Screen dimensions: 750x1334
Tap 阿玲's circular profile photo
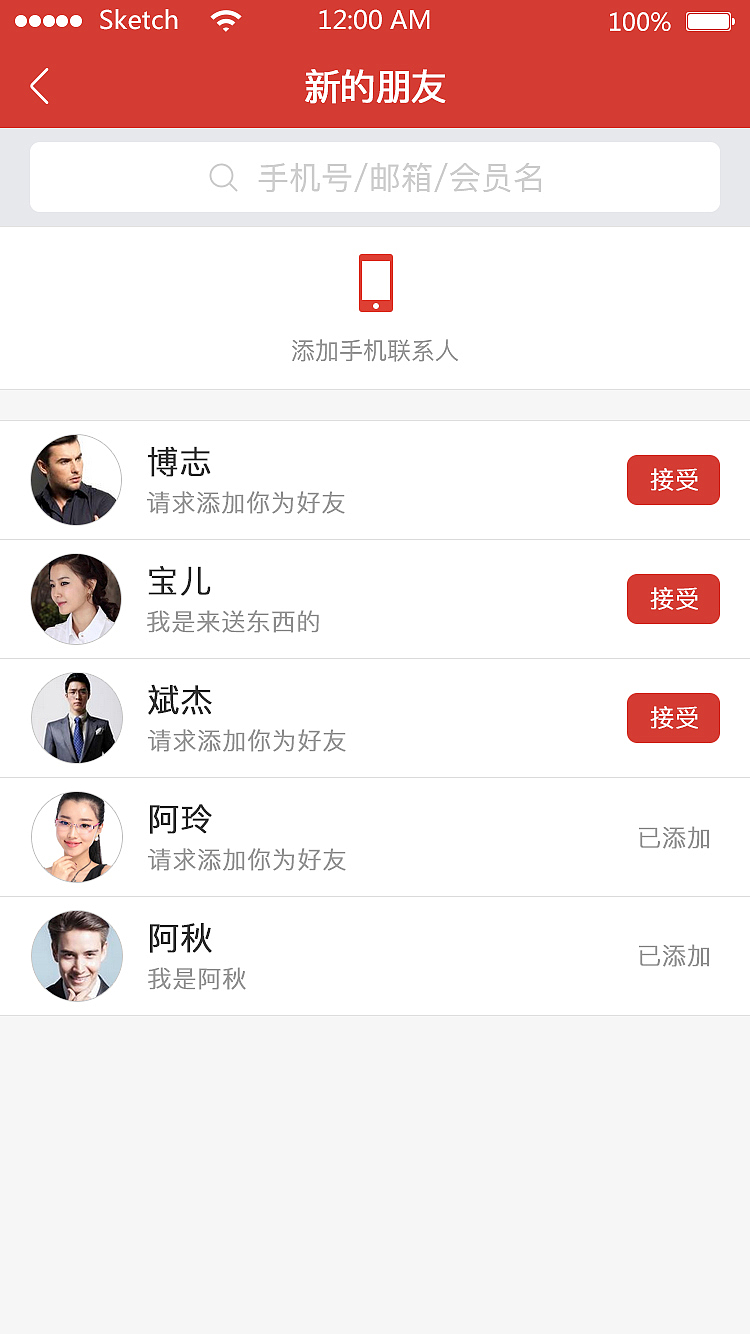coord(76,837)
